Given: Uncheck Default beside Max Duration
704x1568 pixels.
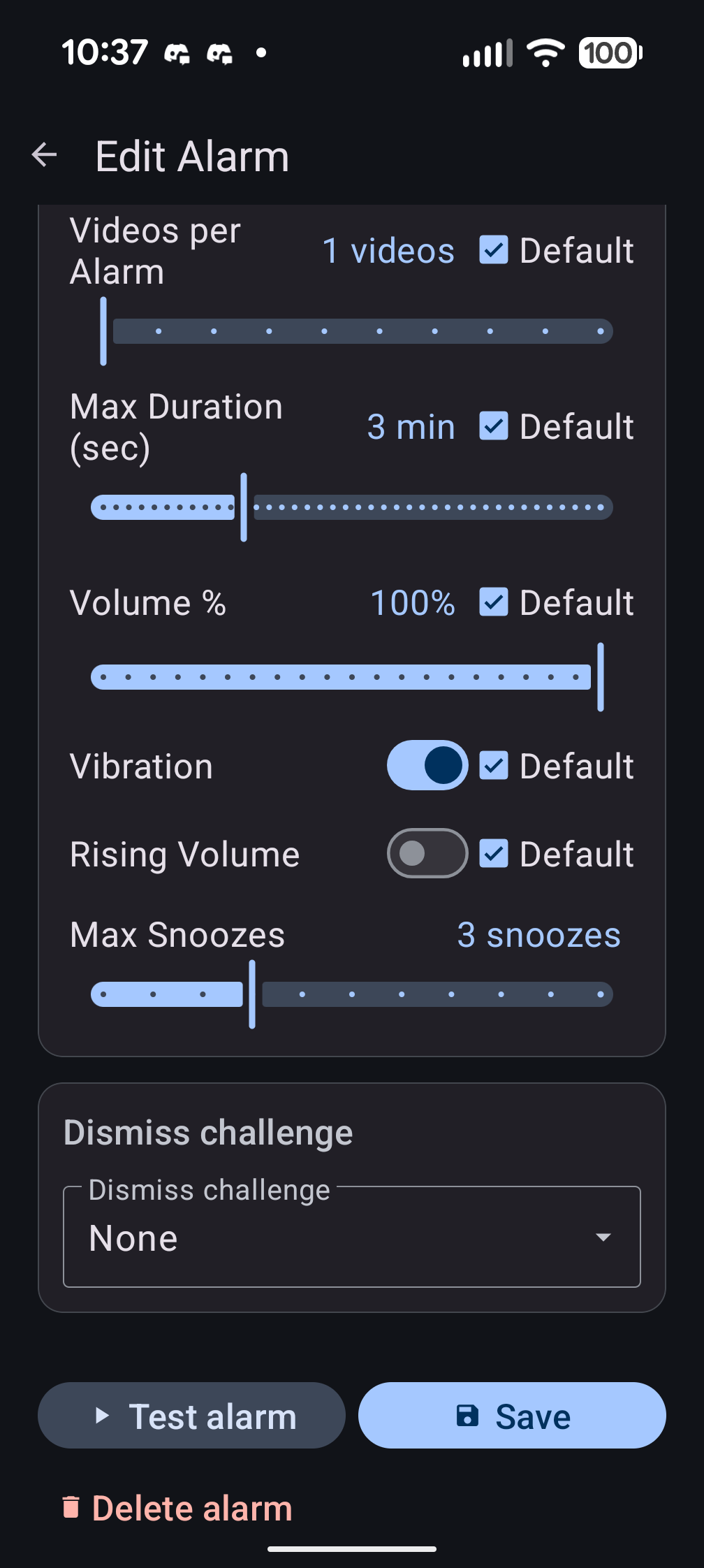Looking at the screenshot, I should coord(494,426).
